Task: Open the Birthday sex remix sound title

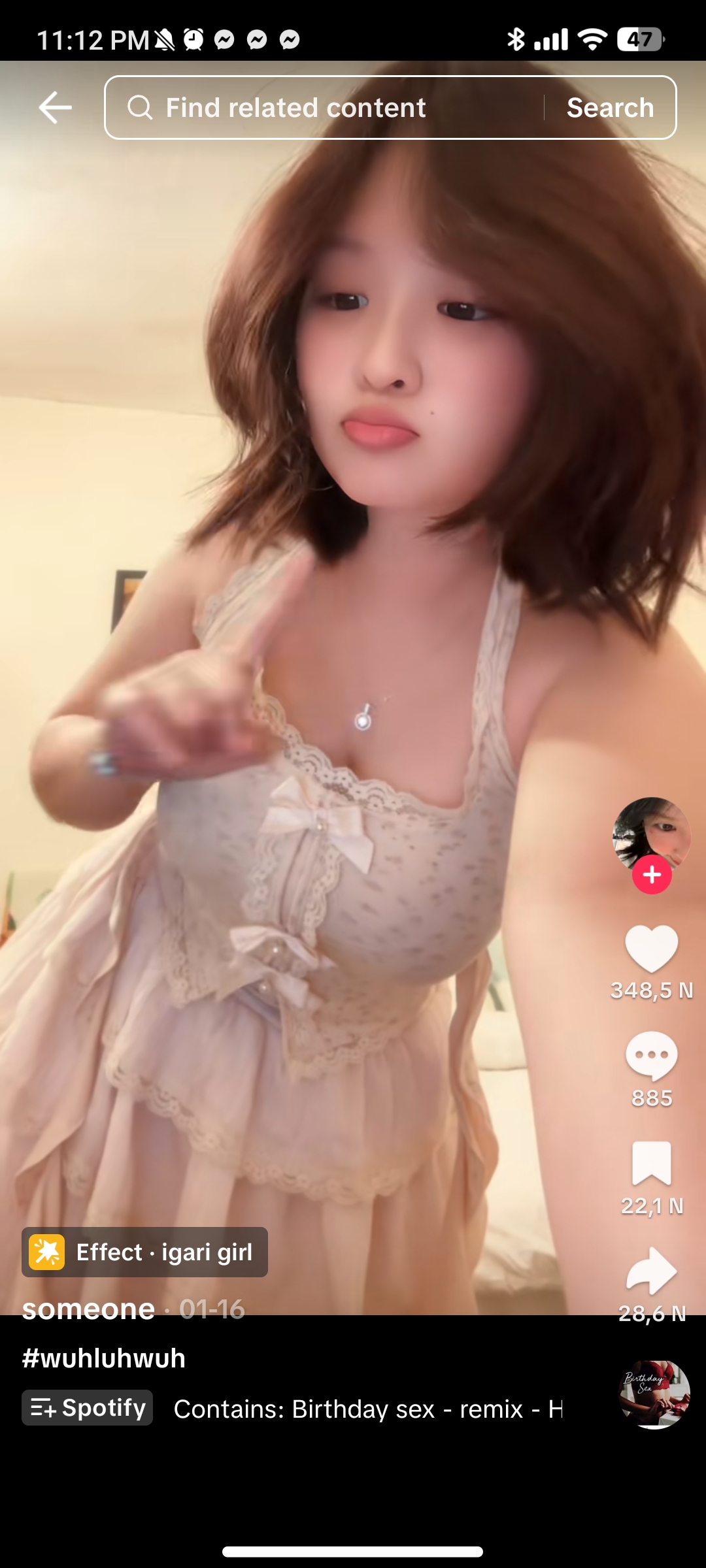Action: 367,1409
